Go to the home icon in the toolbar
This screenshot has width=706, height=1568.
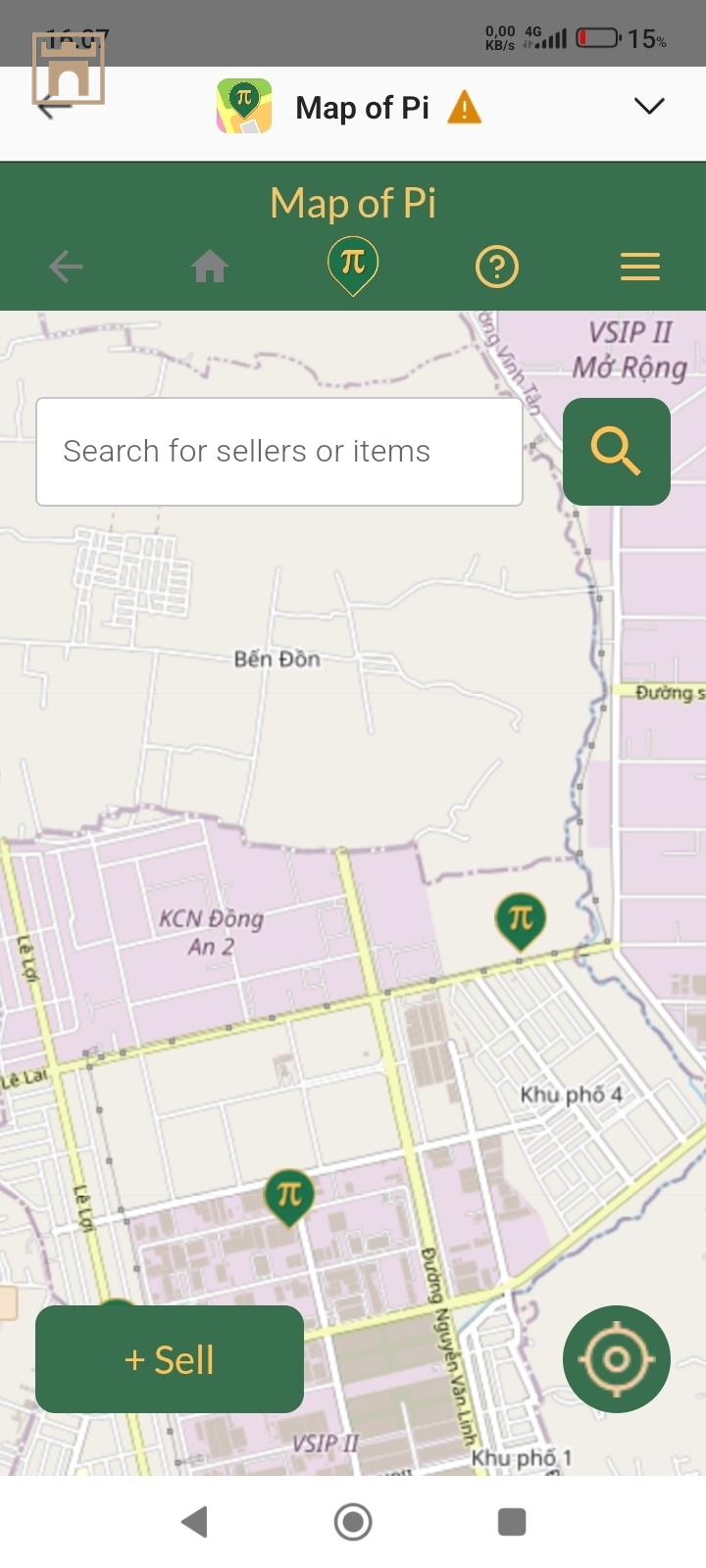(210, 267)
